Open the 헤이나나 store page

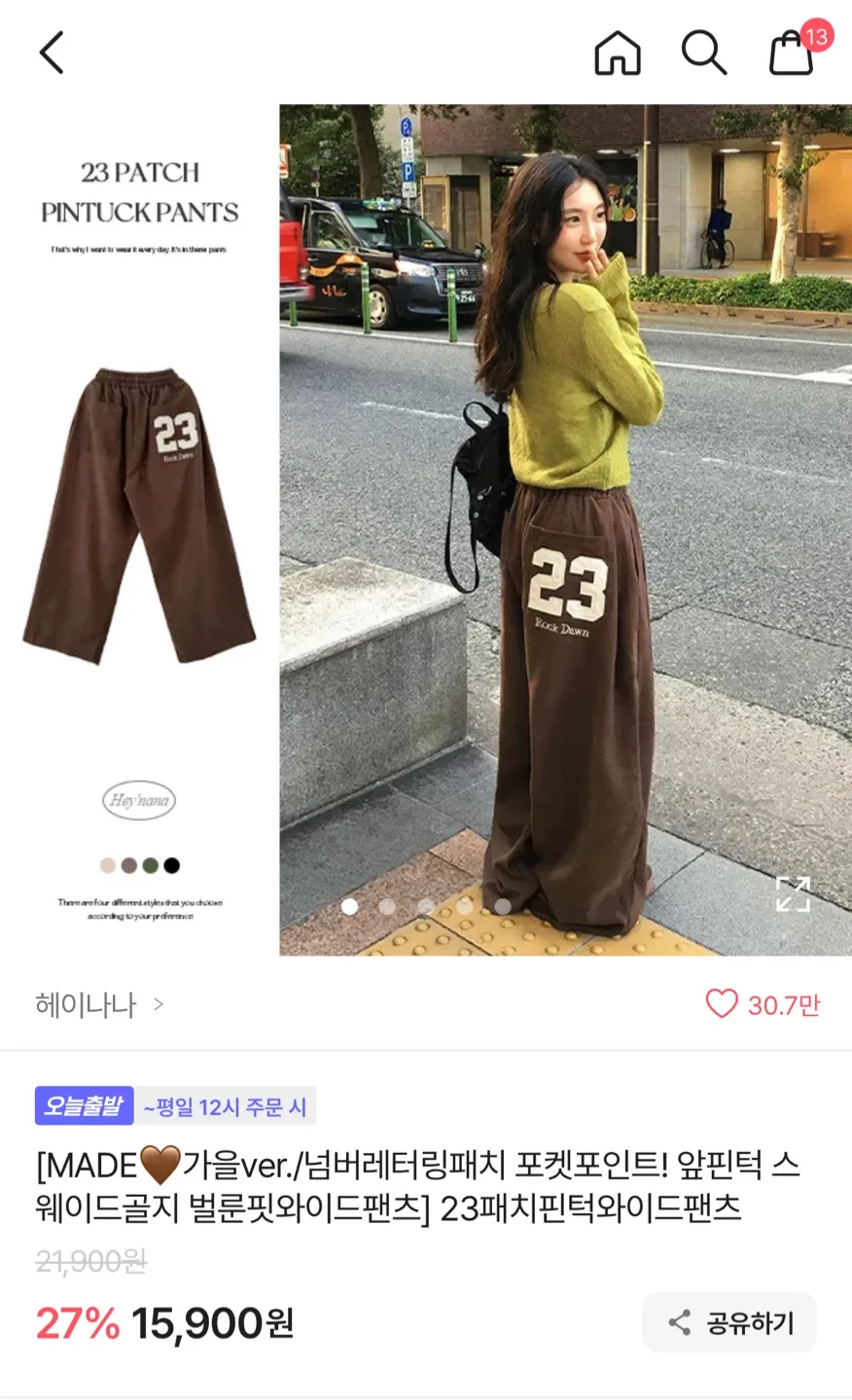coord(98,1004)
